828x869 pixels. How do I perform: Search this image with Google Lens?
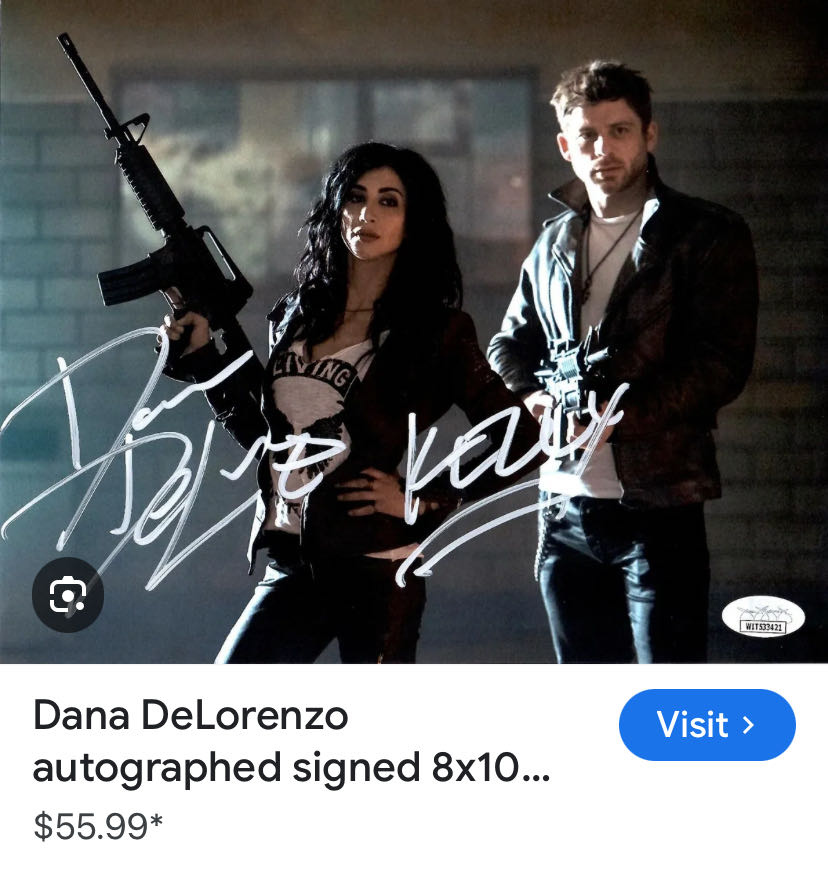click(x=67, y=596)
